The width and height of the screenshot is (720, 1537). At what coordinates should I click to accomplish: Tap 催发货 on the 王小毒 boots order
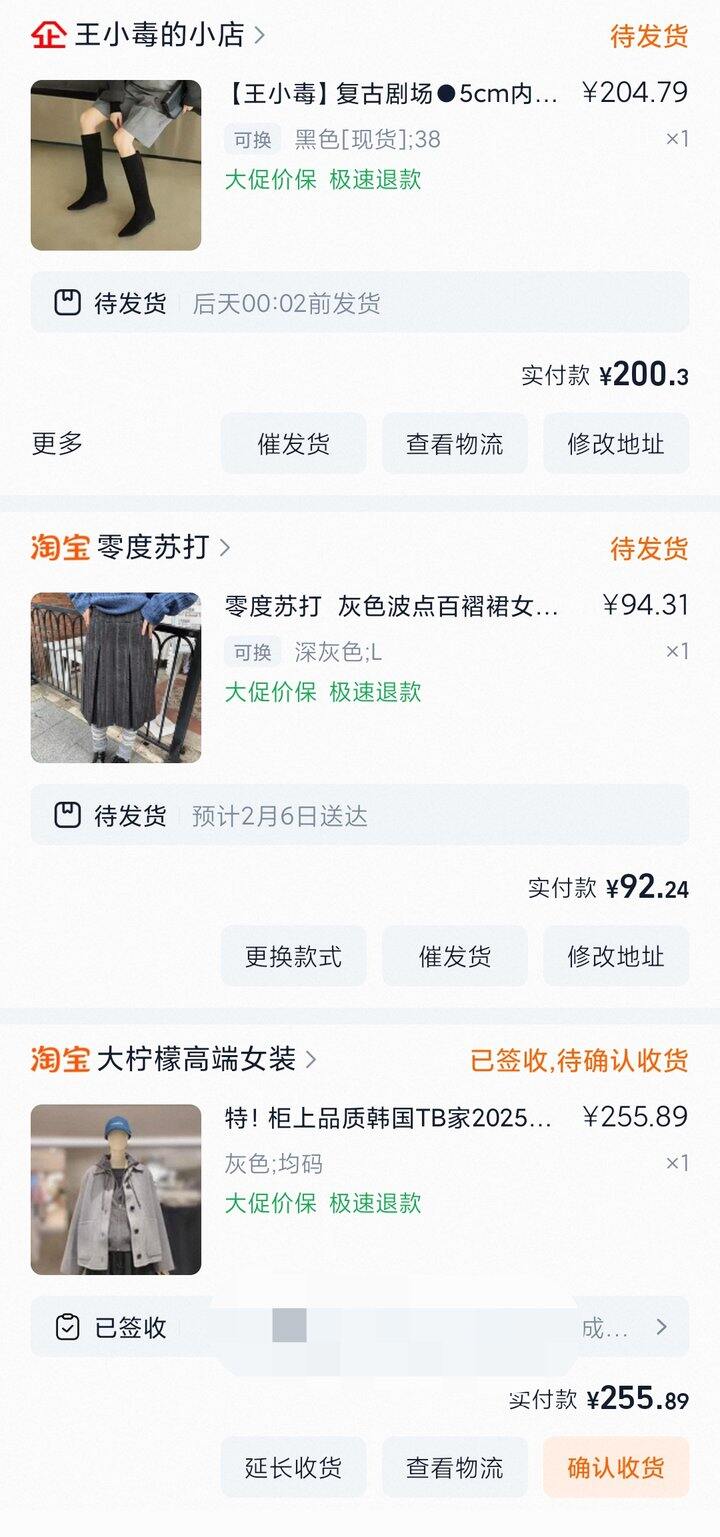tap(293, 443)
